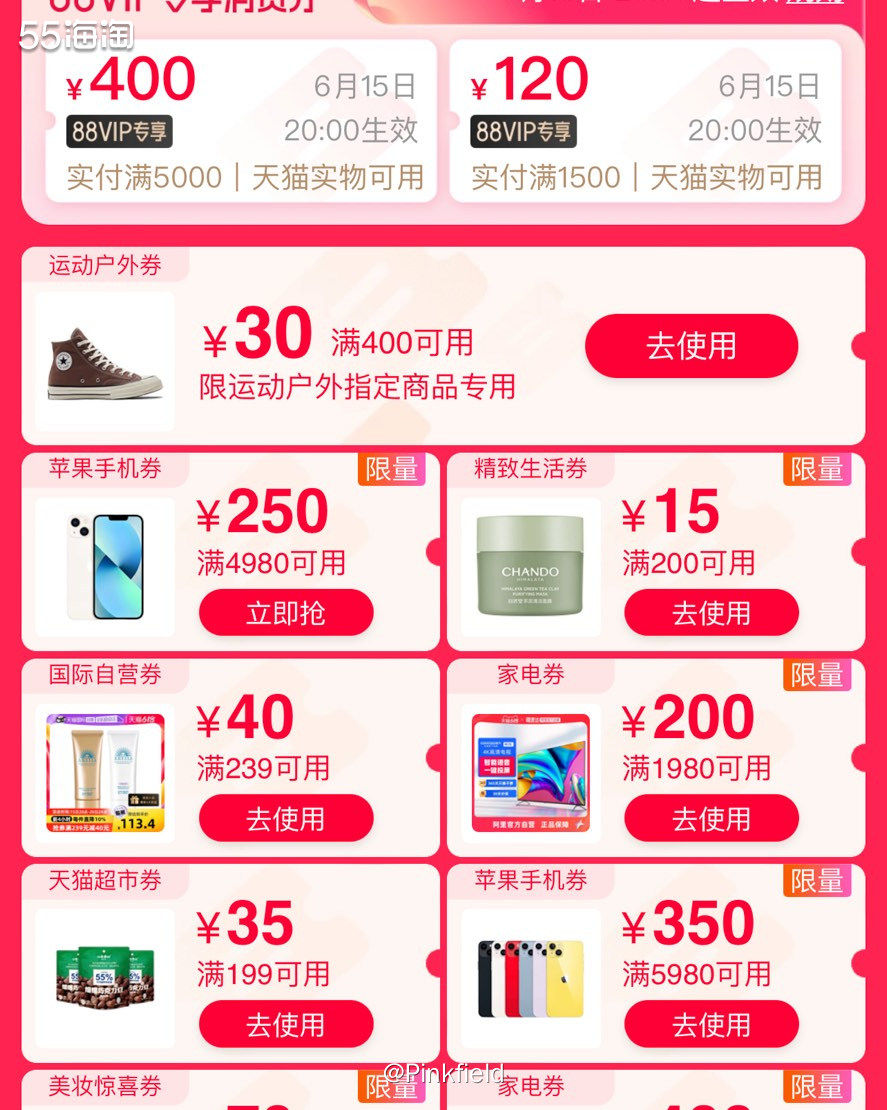Tap 去使用 on the ¥35 天猫超市券

point(286,1024)
